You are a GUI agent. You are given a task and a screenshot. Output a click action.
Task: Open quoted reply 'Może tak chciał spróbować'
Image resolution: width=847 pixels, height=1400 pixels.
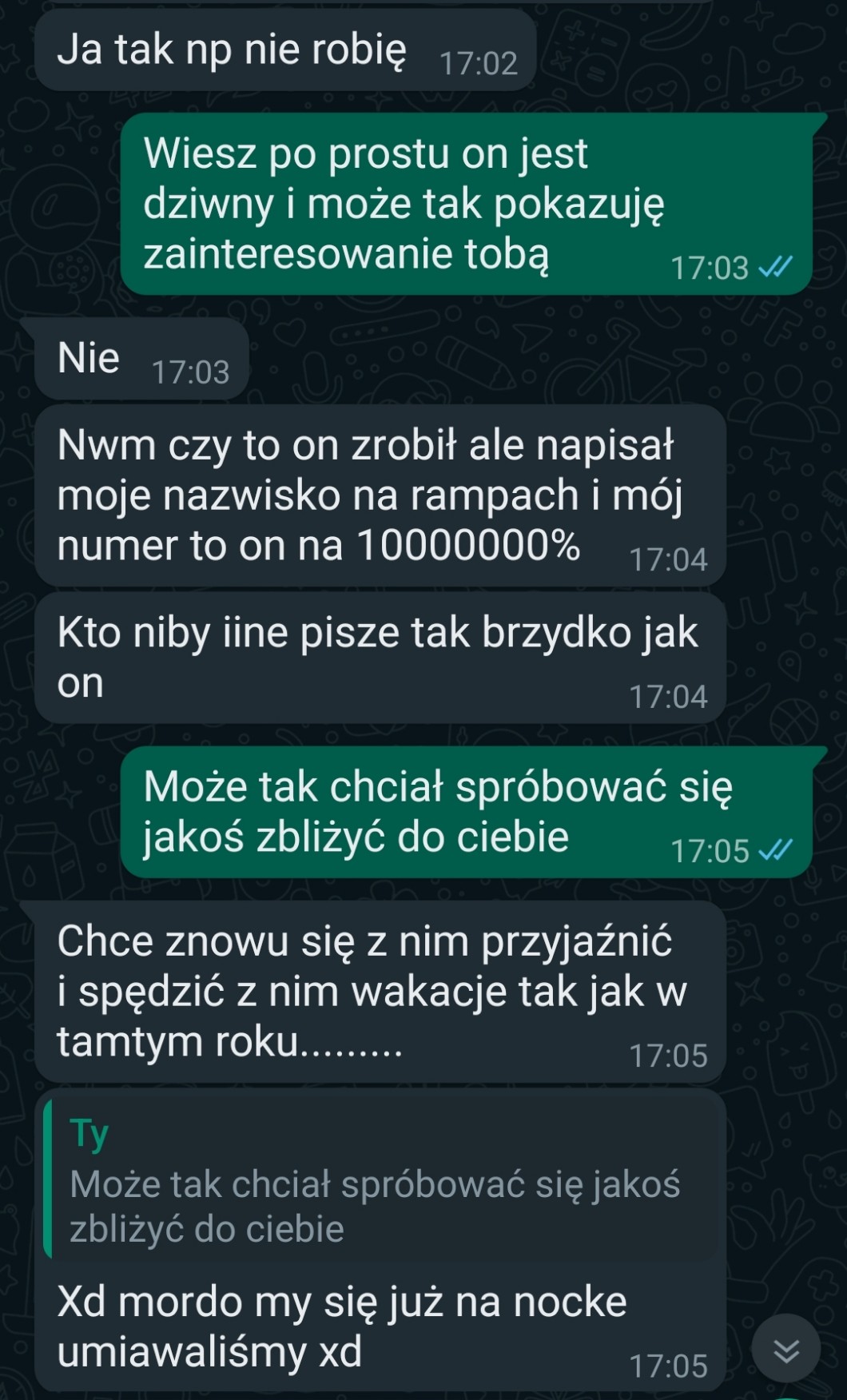[376, 1181]
